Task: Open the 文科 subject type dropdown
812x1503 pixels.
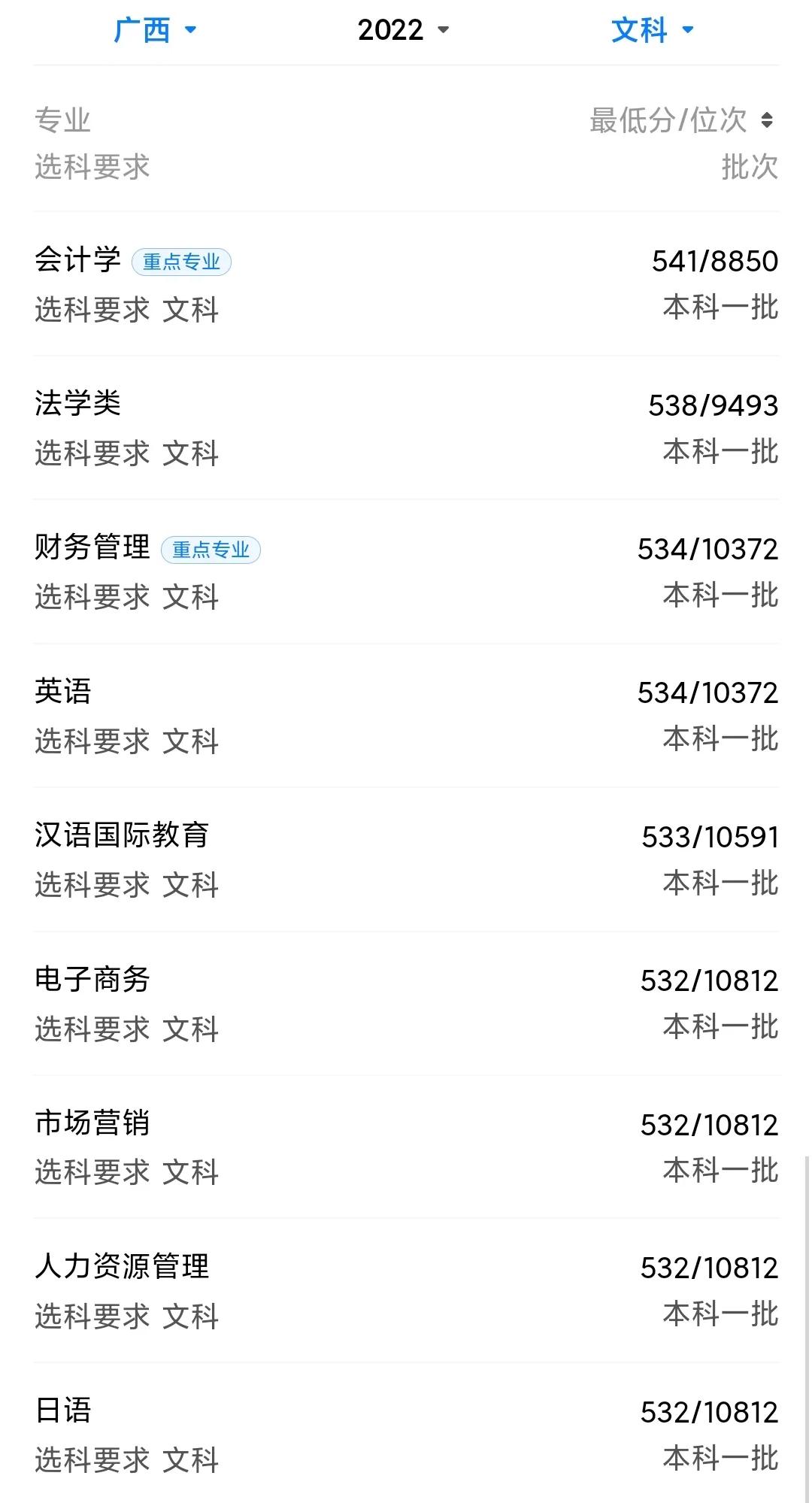Action: (653, 30)
